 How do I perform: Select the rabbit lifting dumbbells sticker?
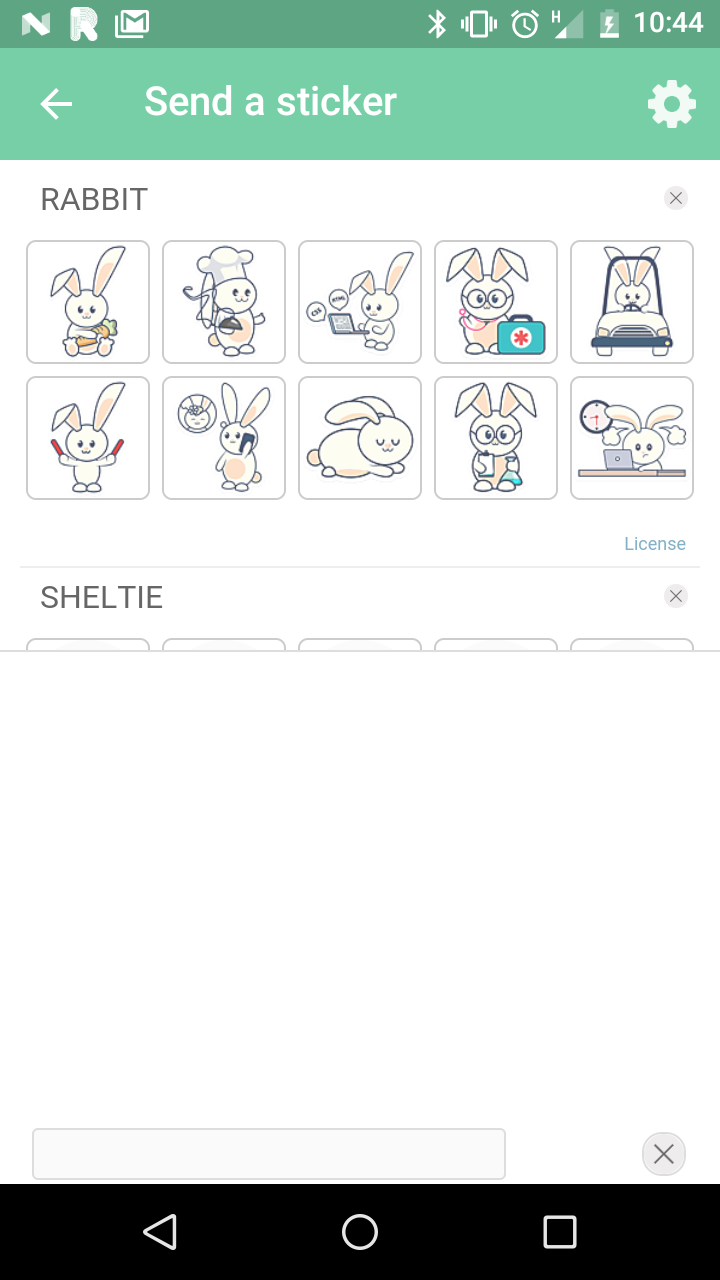pos(87,437)
